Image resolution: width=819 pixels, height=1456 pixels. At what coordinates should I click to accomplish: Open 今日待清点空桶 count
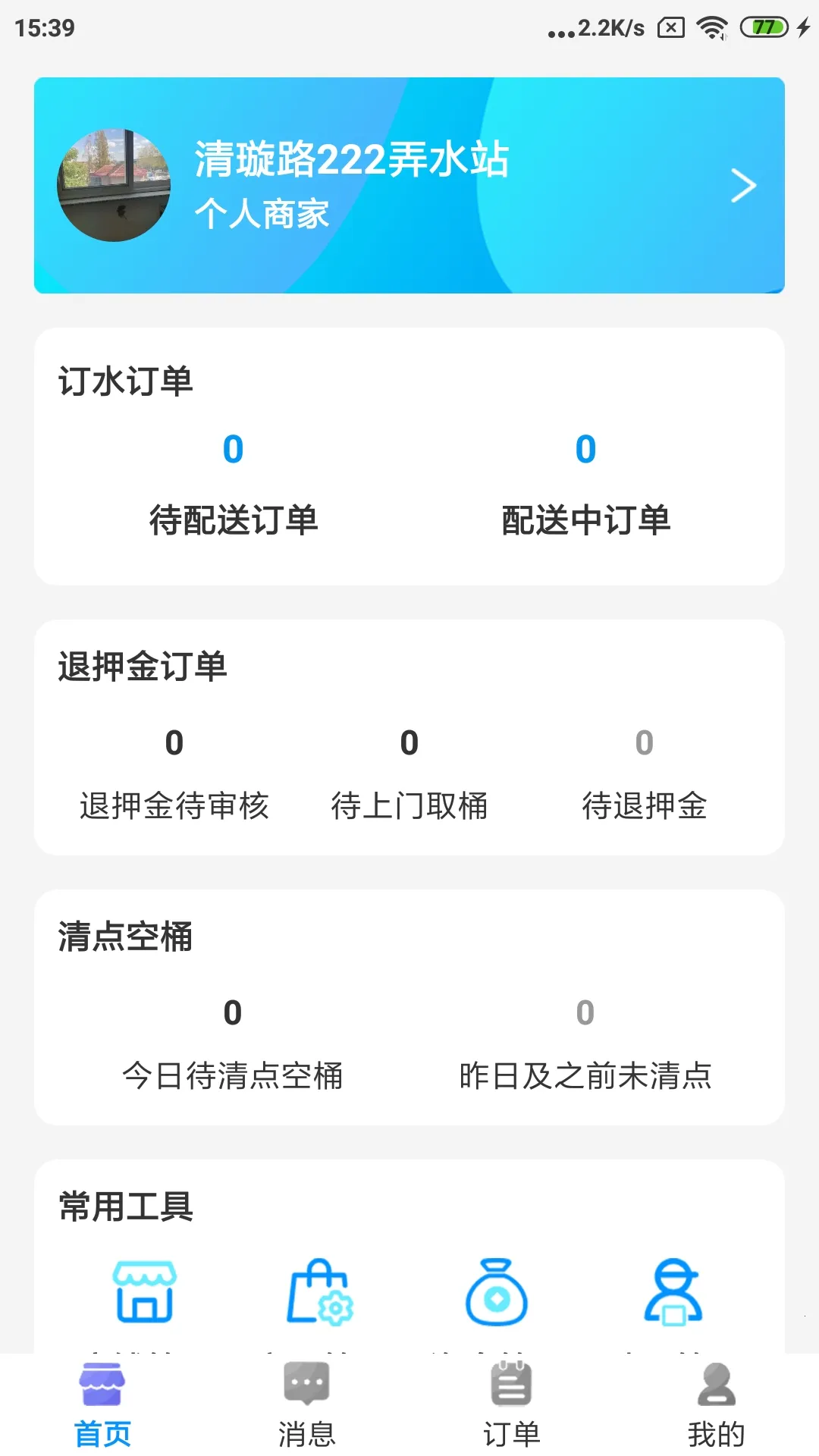(234, 1046)
